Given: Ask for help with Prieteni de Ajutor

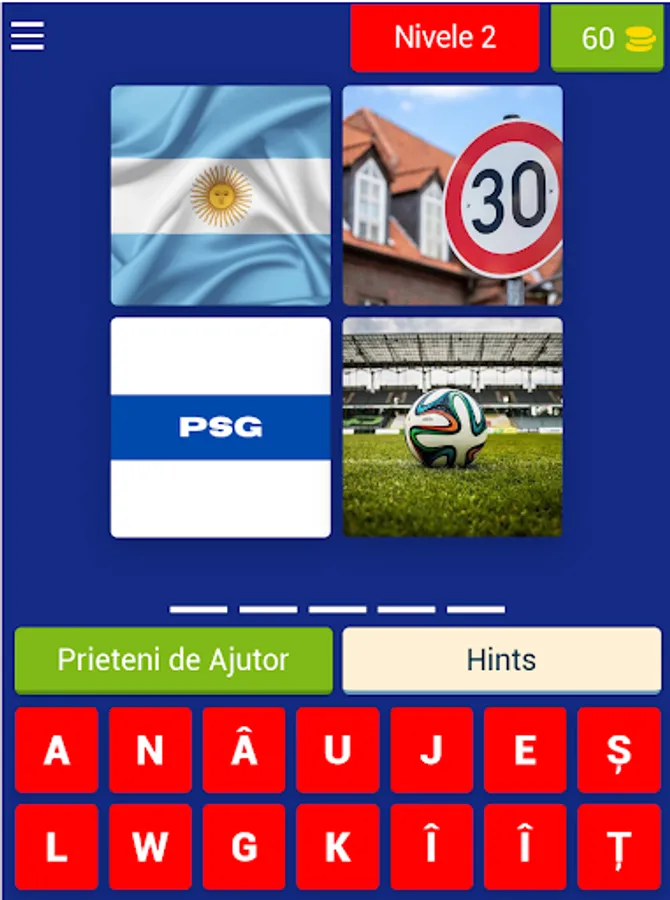Looking at the screenshot, I should (173, 660).
